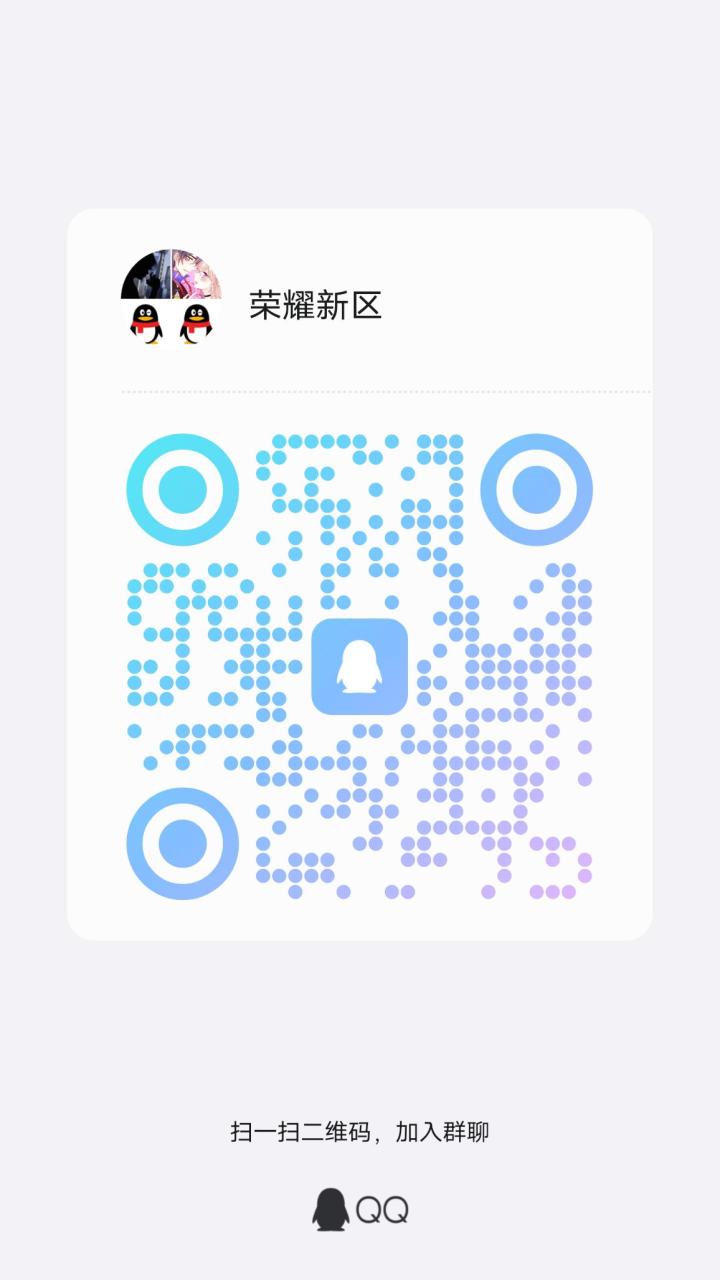
Task: Tap the rounded white square behind the penguin icon
Action: pos(360,663)
